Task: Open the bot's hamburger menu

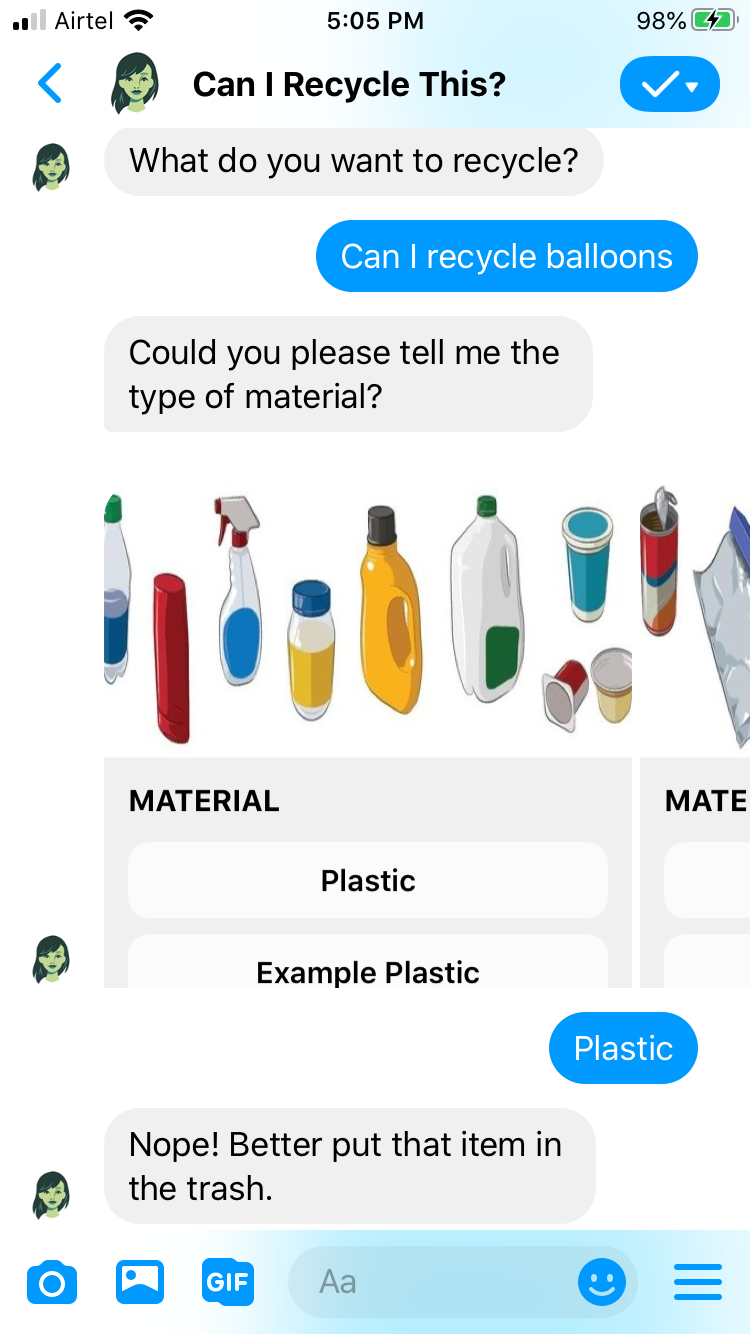Action: click(x=698, y=1282)
